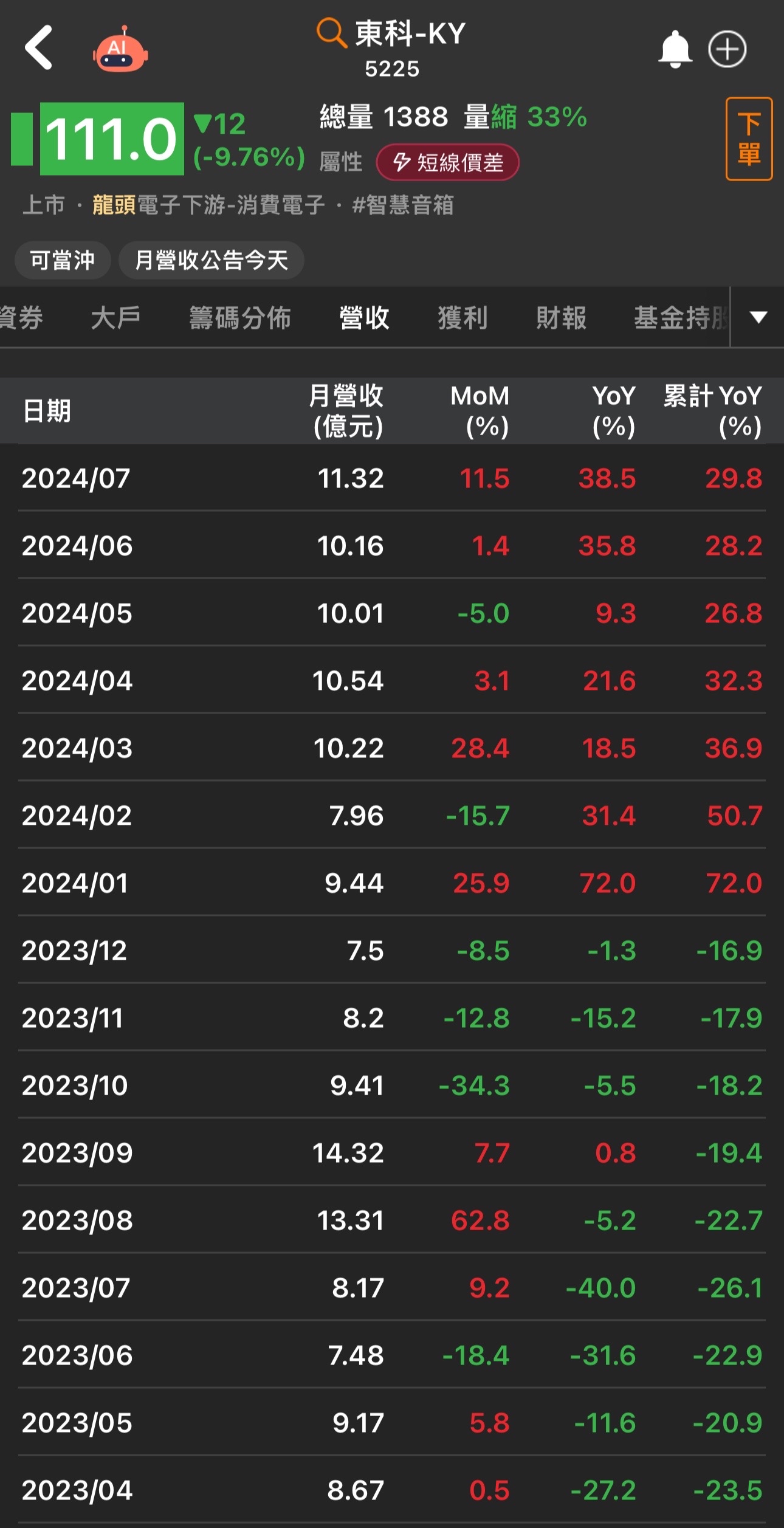This screenshot has width=784, height=1528.
Task: Tap the #智慧音箱 hashtag
Action: click(404, 205)
